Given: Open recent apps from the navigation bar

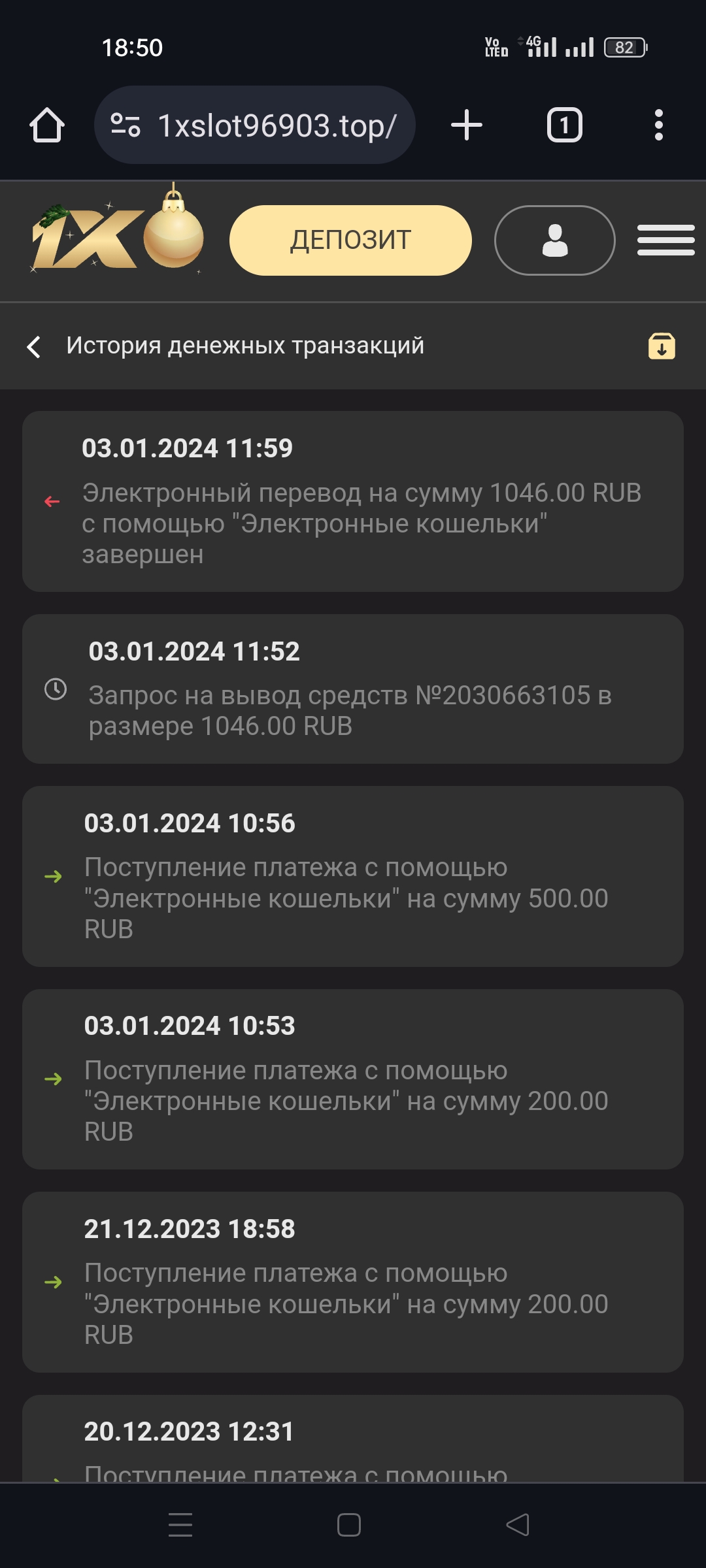Looking at the screenshot, I should coord(180,1525).
